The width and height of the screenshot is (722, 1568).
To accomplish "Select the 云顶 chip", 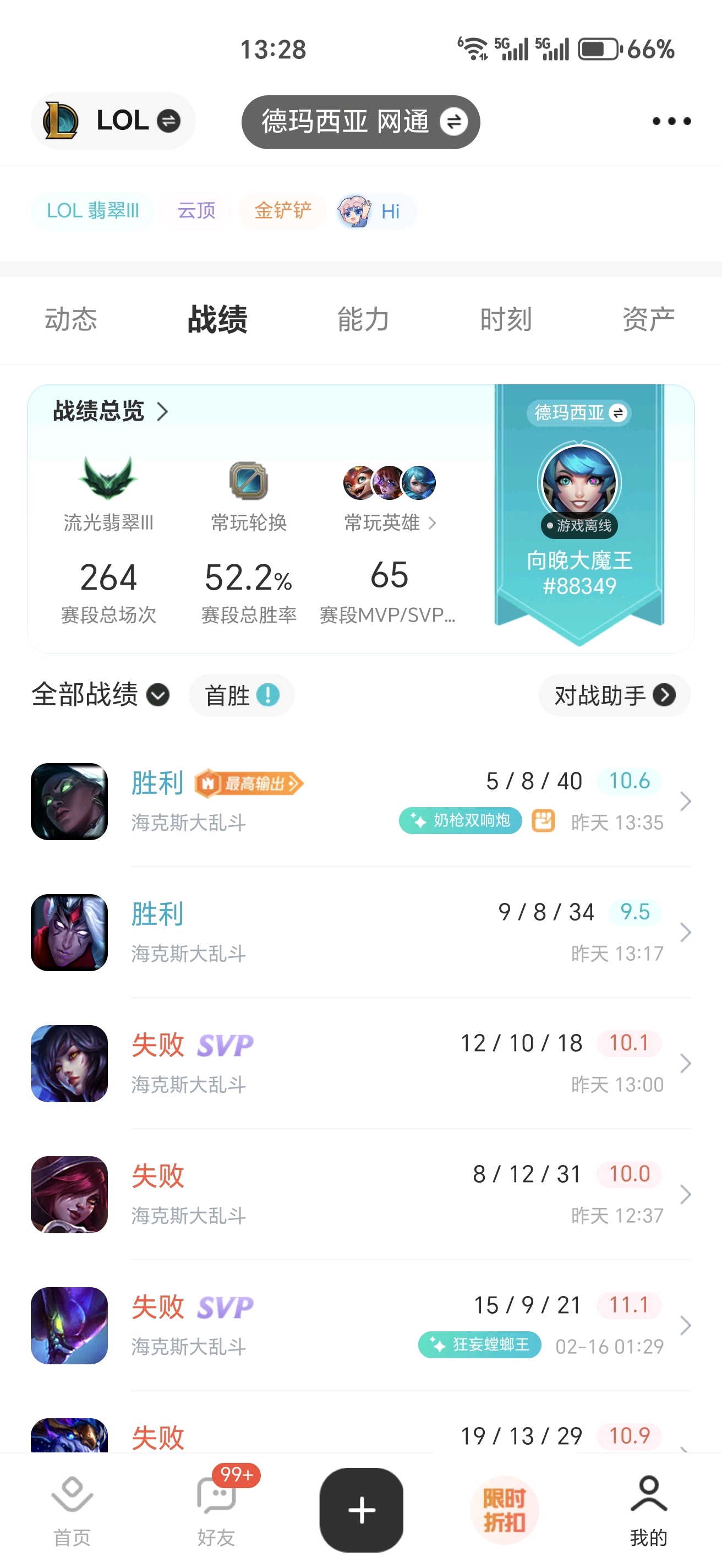I will [196, 211].
